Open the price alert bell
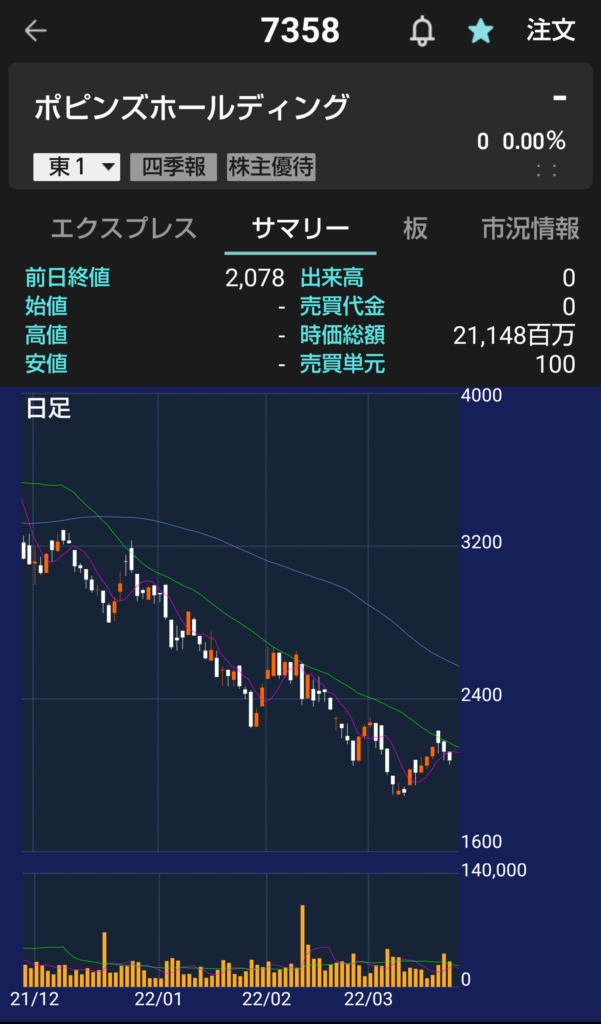Viewport: 601px width, 1024px height. (x=423, y=31)
